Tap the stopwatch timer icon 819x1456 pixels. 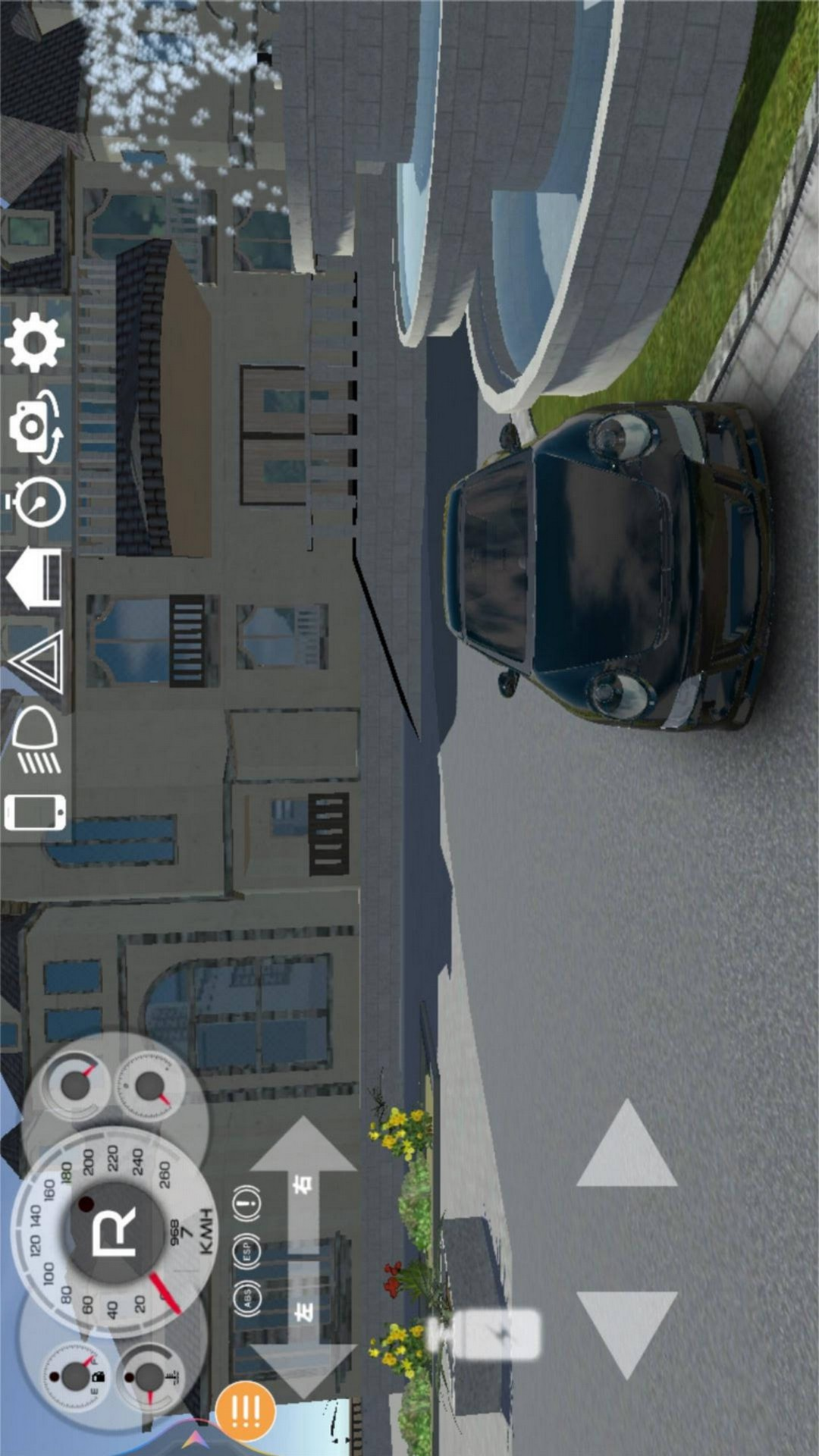point(38,500)
